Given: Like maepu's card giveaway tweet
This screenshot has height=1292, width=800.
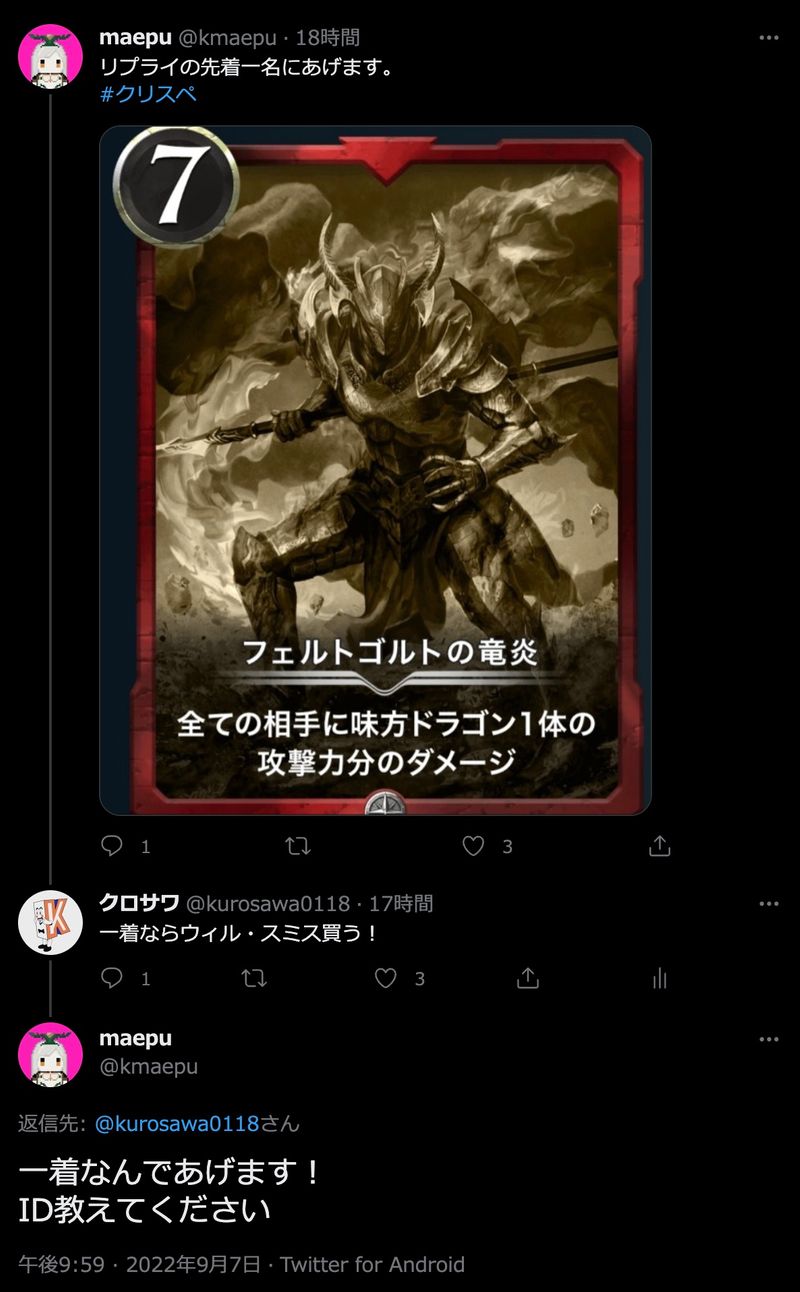Looking at the screenshot, I should (473, 846).
